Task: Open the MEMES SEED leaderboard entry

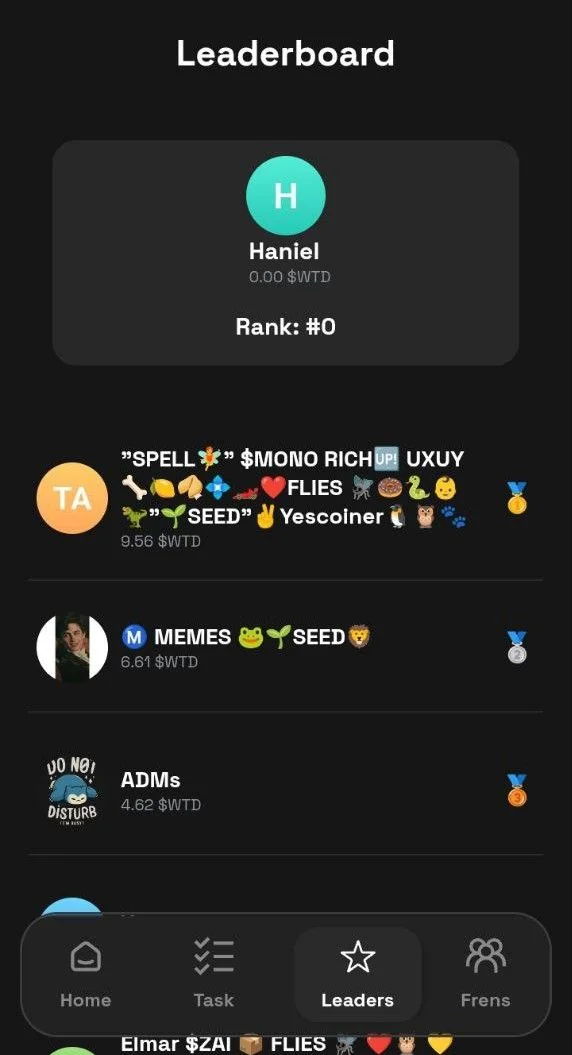Action: click(285, 647)
